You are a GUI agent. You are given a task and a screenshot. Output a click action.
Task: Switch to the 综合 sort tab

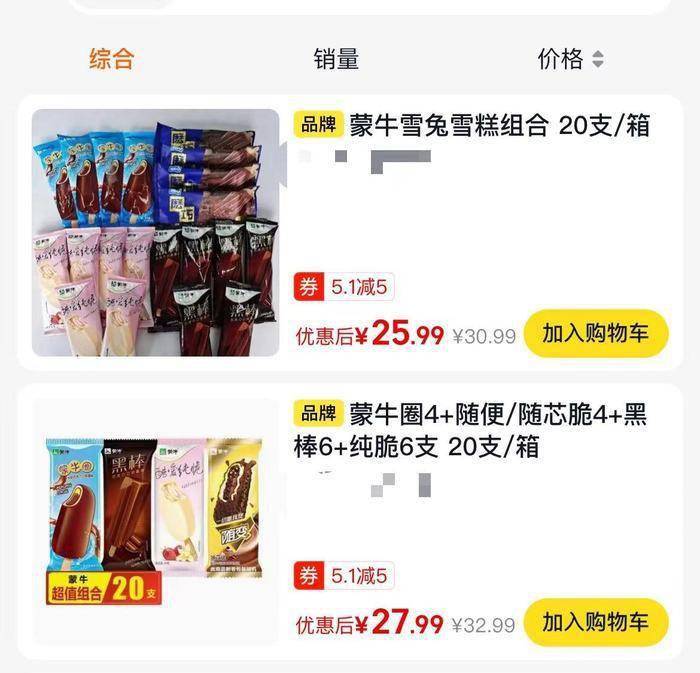[x=111, y=59]
